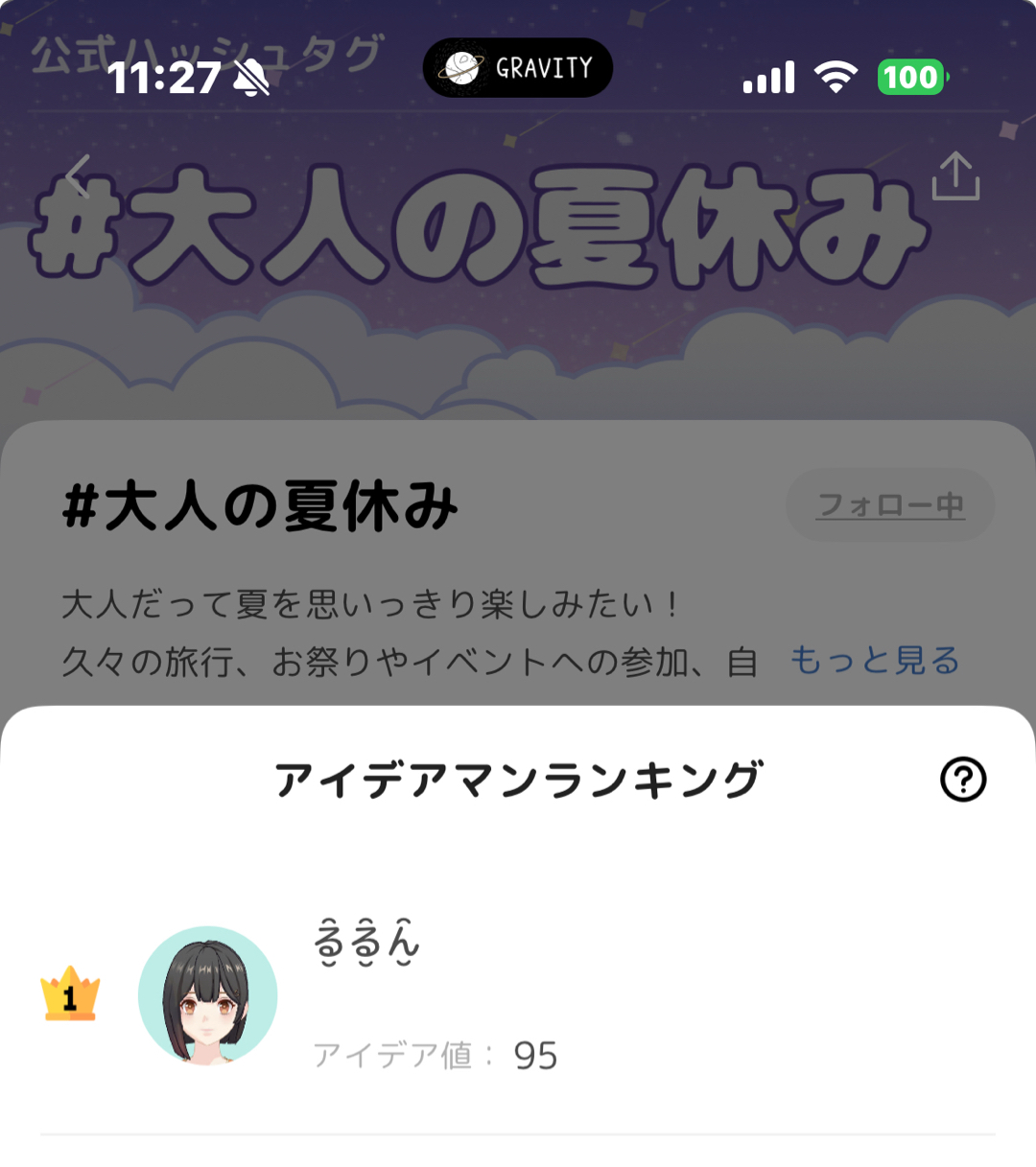The image size is (1036, 1167).
Task: Go back with the back arrow
Action: (79, 177)
